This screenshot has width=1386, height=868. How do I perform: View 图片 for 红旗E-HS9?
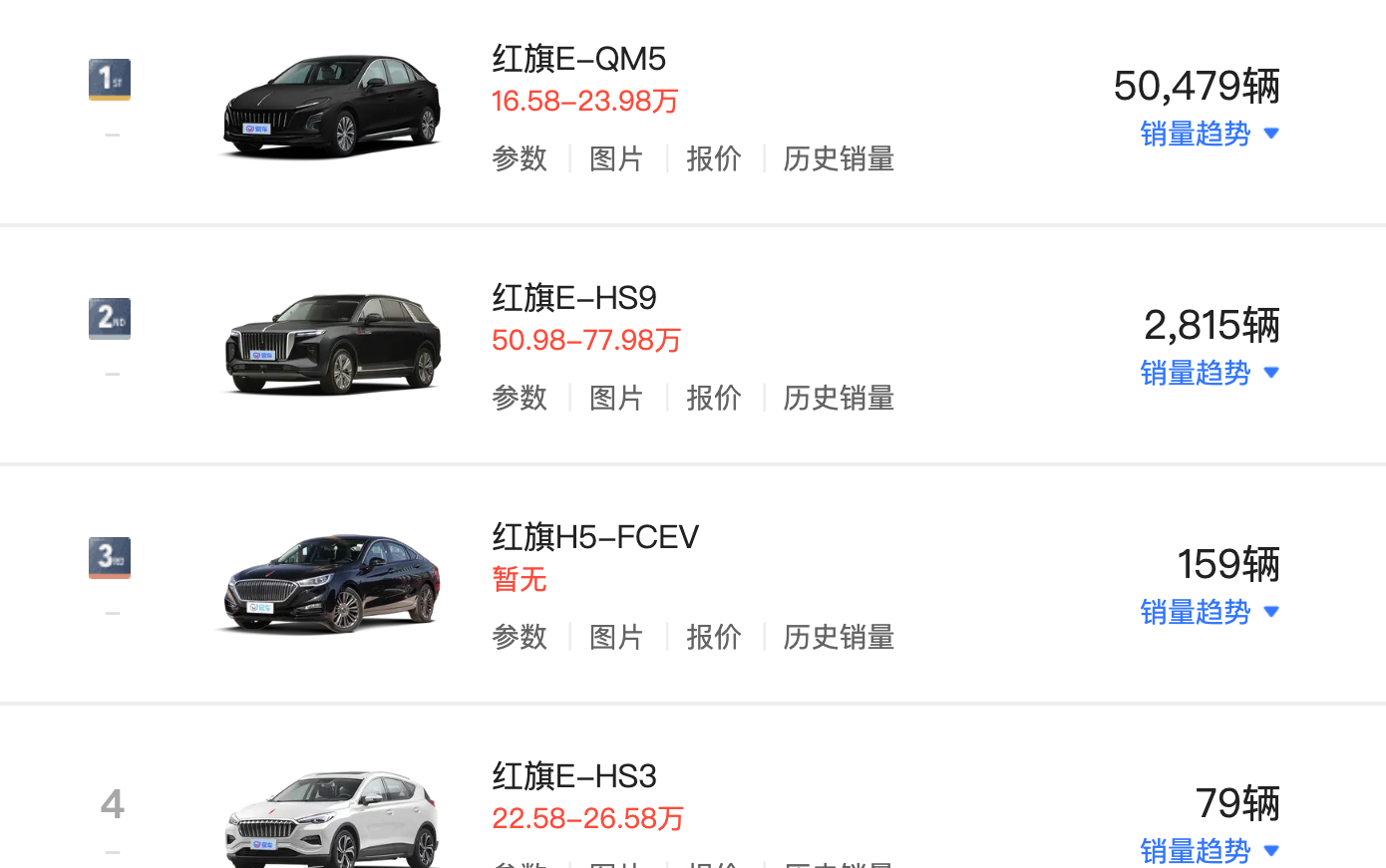[616, 398]
